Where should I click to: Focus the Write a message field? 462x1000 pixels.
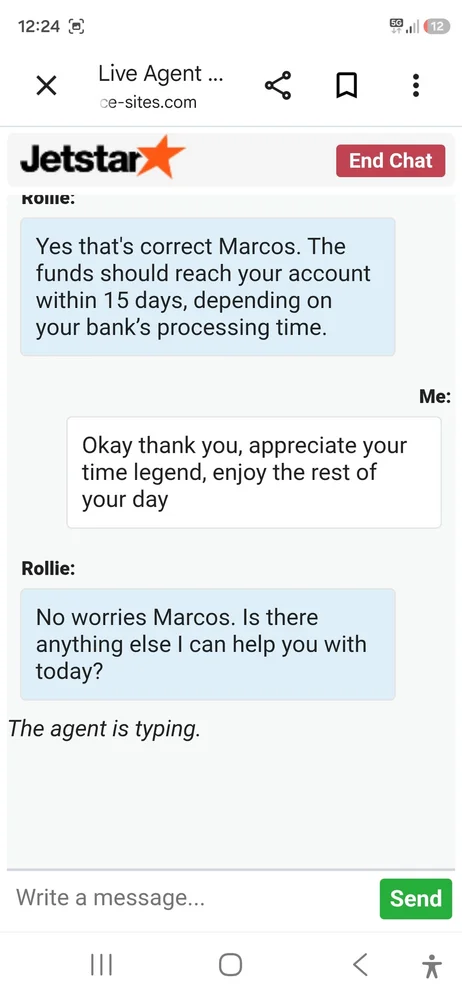(x=191, y=898)
